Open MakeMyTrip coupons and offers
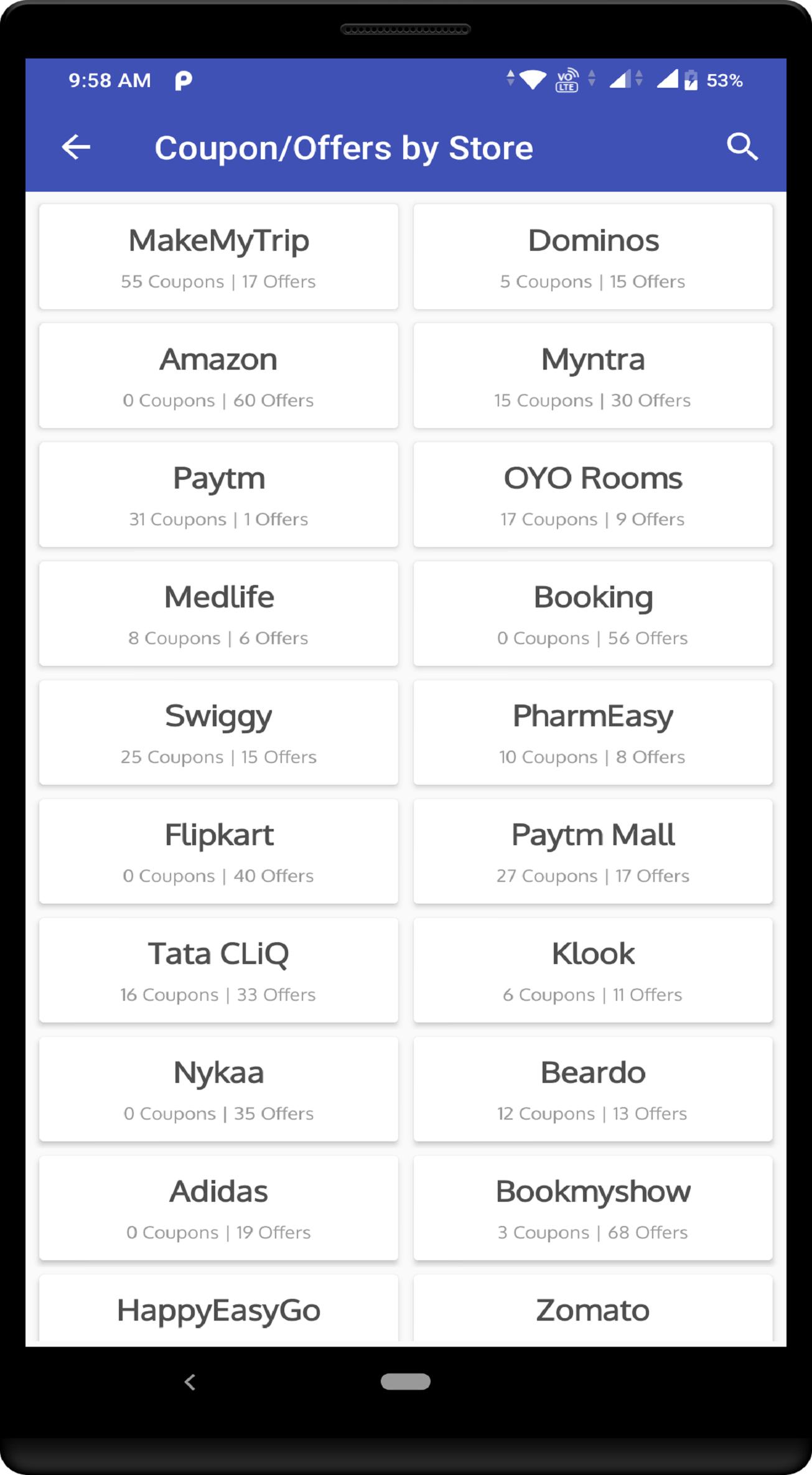This screenshot has width=812, height=1475. click(x=218, y=257)
